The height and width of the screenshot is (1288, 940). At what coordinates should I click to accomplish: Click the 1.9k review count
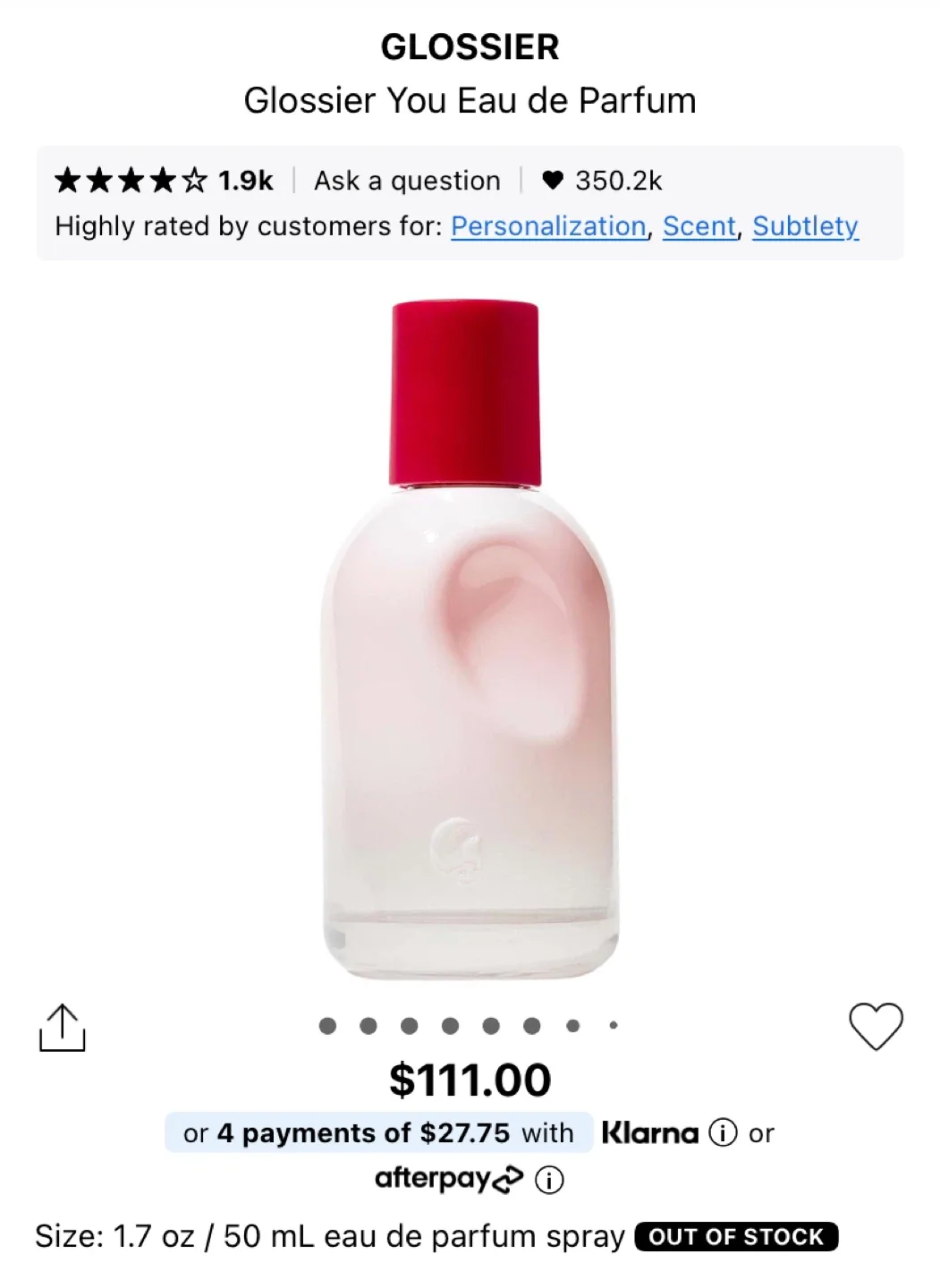248,180
